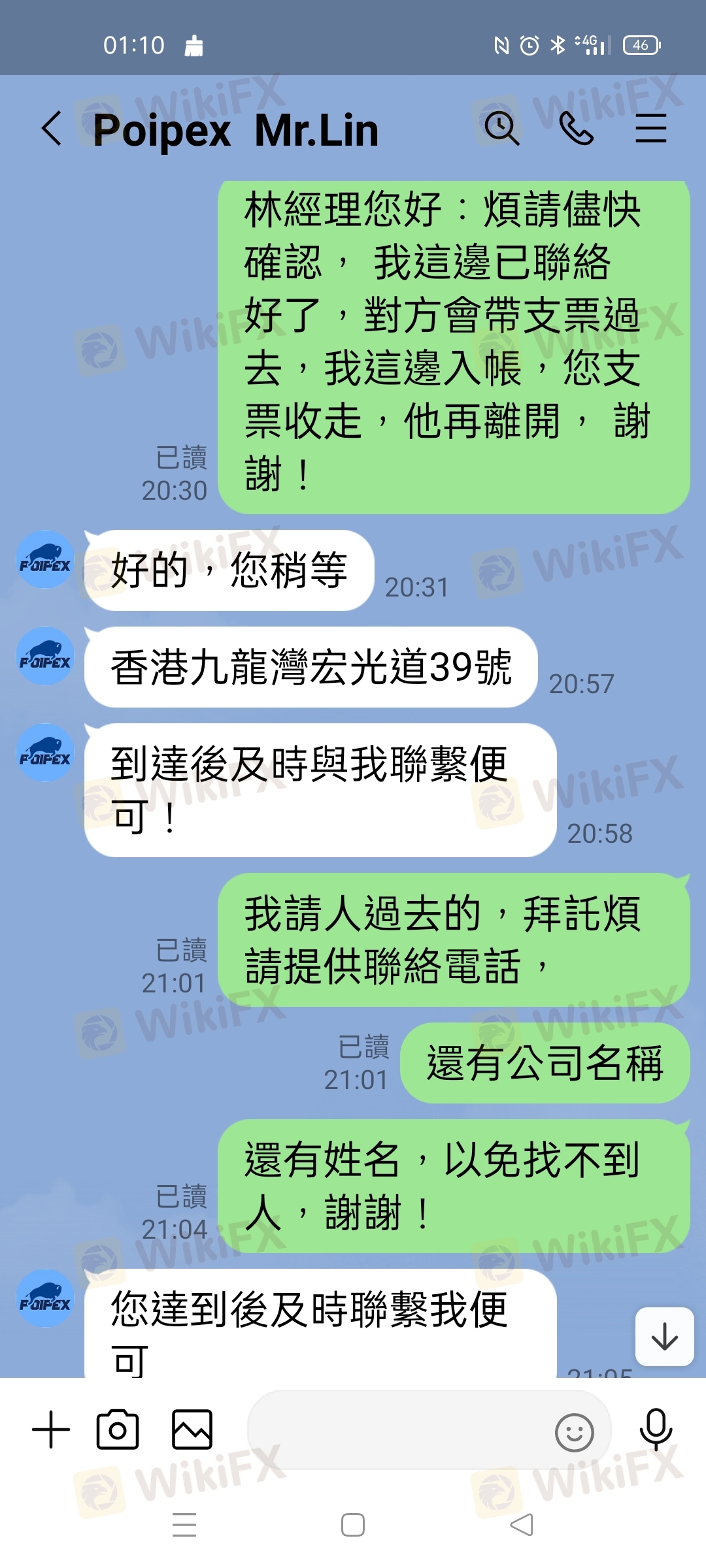
Task: Open recent apps from navigation bar
Action: click(184, 1525)
